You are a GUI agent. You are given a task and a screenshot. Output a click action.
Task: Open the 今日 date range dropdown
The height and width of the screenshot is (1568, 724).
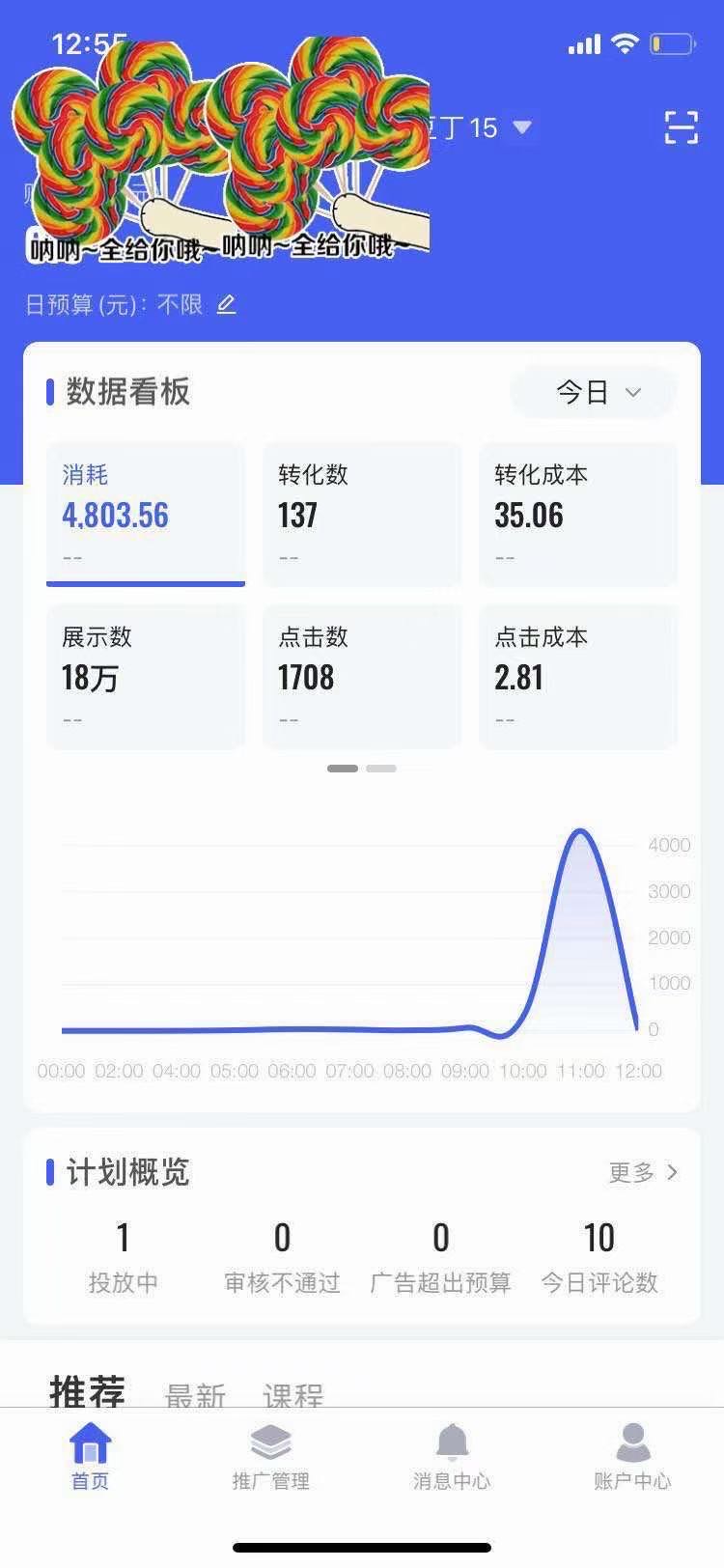(x=592, y=392)
